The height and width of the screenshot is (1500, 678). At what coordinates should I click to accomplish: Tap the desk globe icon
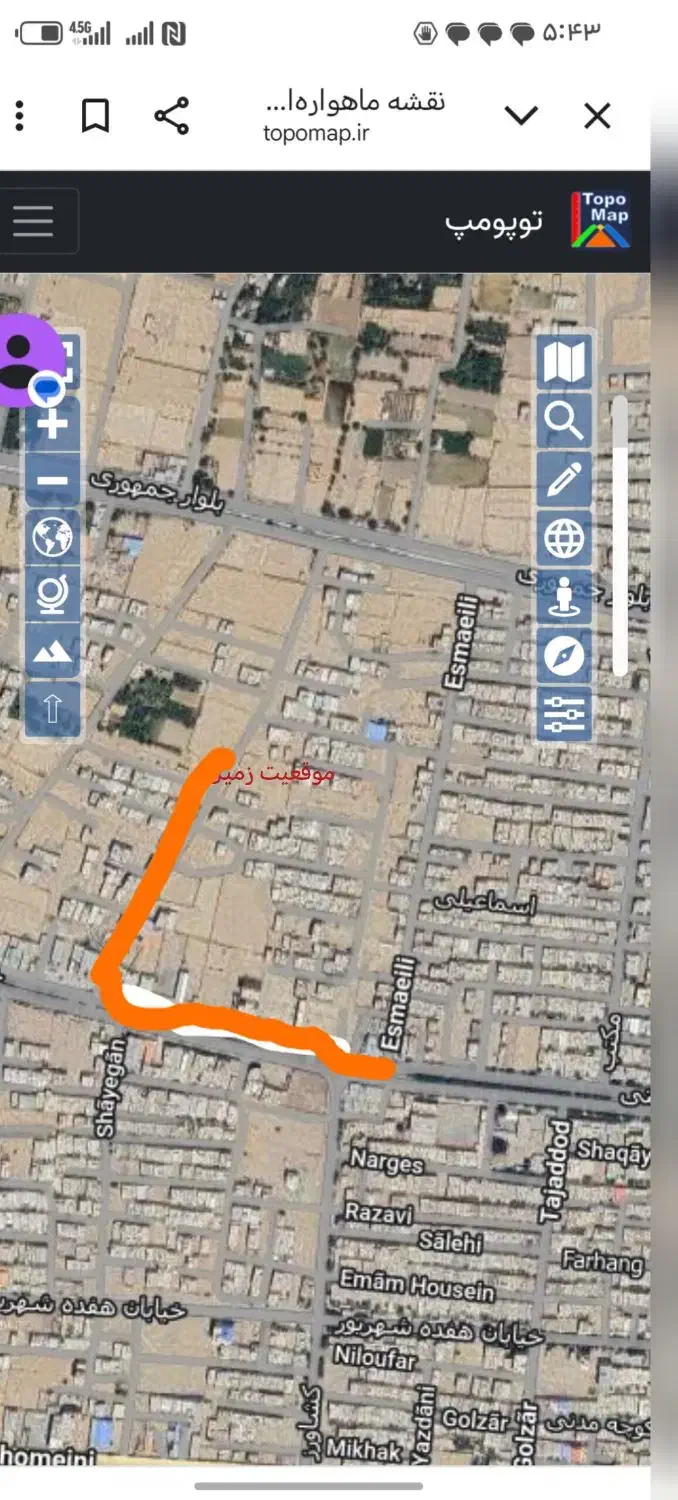[x=53, y=595]
